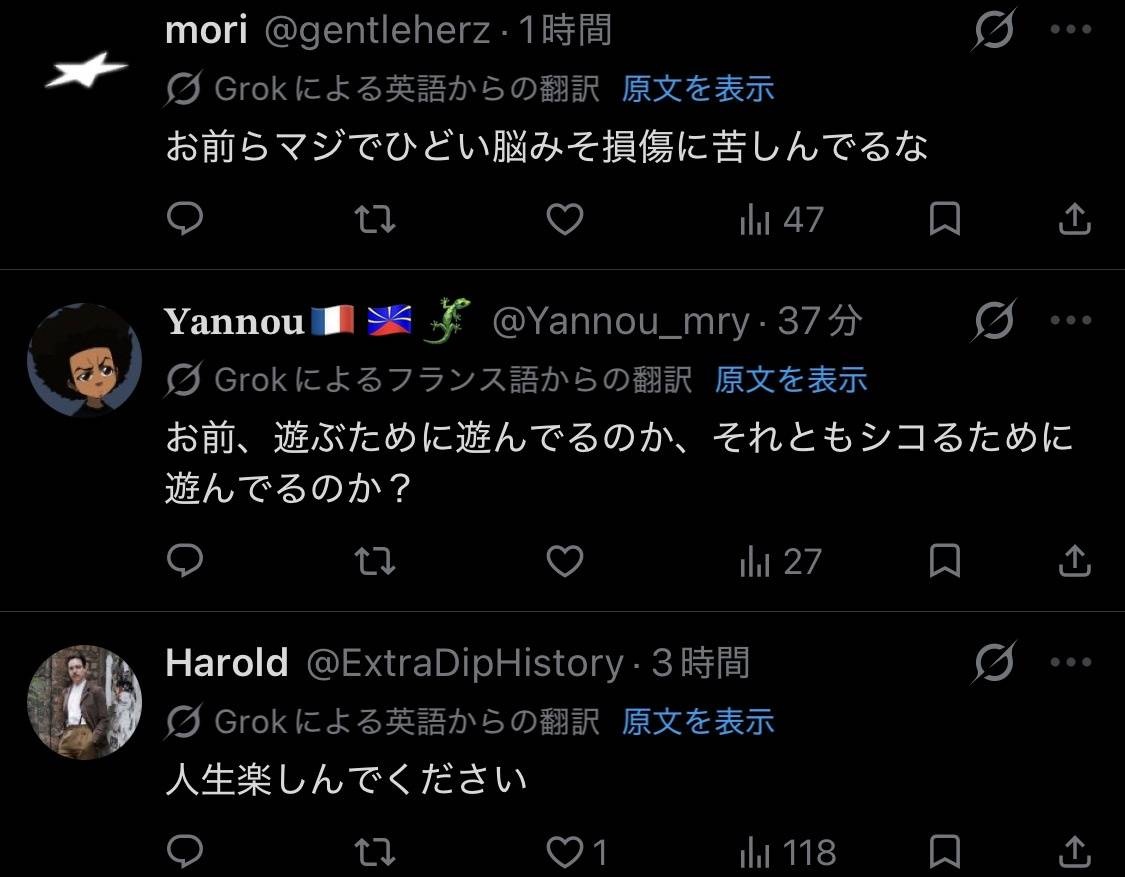Bookmark mori's post
The image size is (1125, 877).
coord(944,219)
